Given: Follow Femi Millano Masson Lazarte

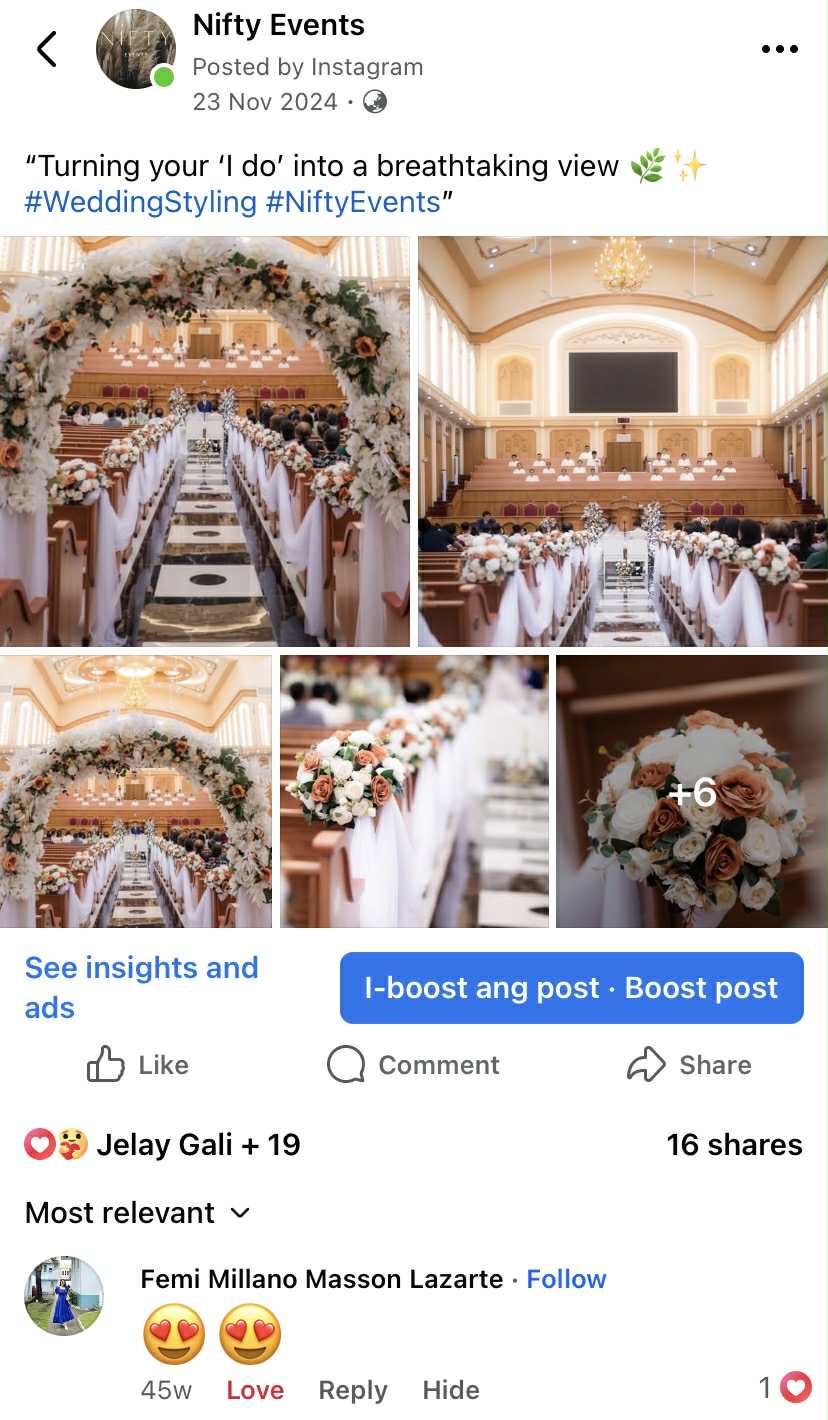Looking at the screenshot, I should pyautogui.click(x=566, y=1279).
